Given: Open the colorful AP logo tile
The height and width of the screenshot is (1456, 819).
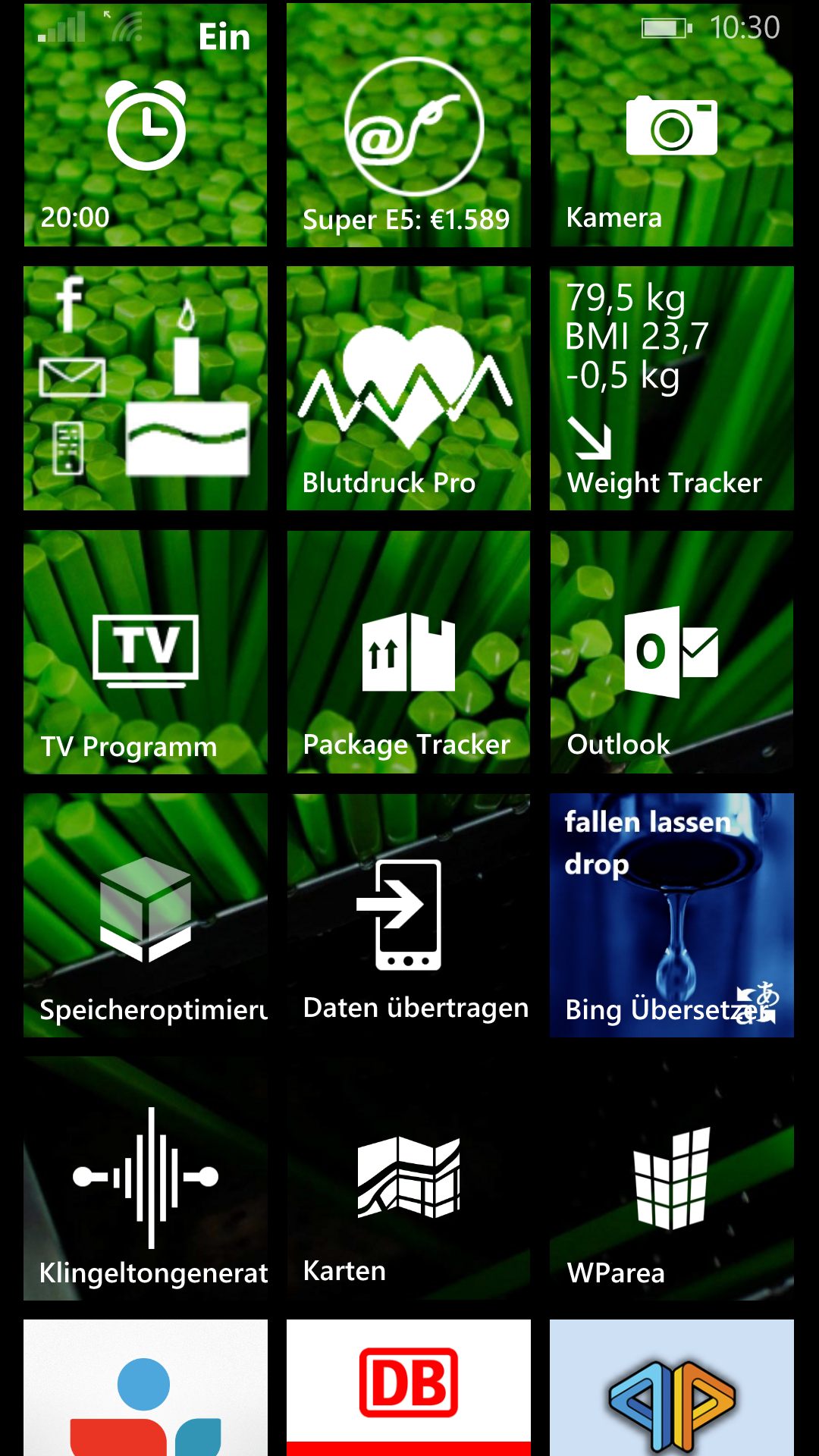Looking at the screenshot, I should click(x=671, y=1386).
